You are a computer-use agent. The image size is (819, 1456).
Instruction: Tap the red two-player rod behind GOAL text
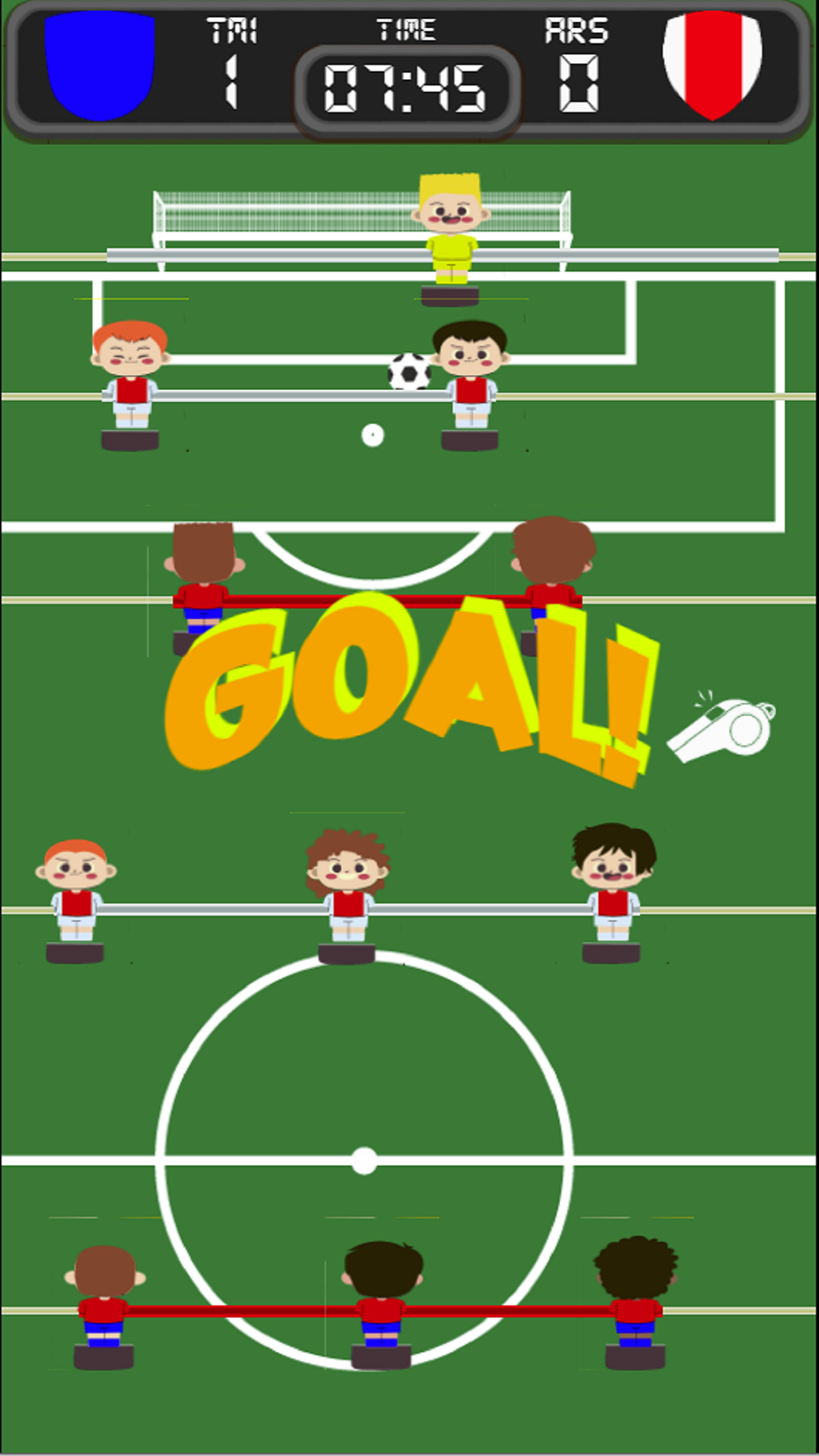[377, 601]
